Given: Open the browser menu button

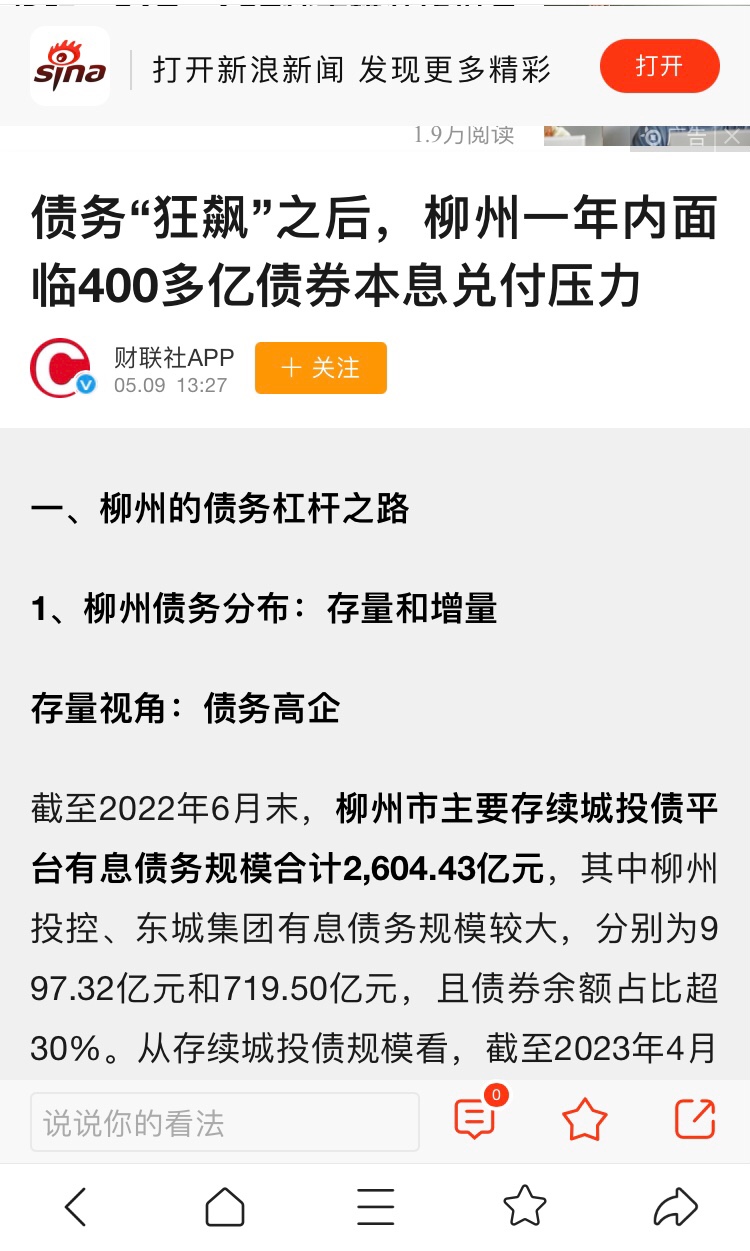Looking at the screenshot, I should pyautogui.click(x=375, y=1207).
